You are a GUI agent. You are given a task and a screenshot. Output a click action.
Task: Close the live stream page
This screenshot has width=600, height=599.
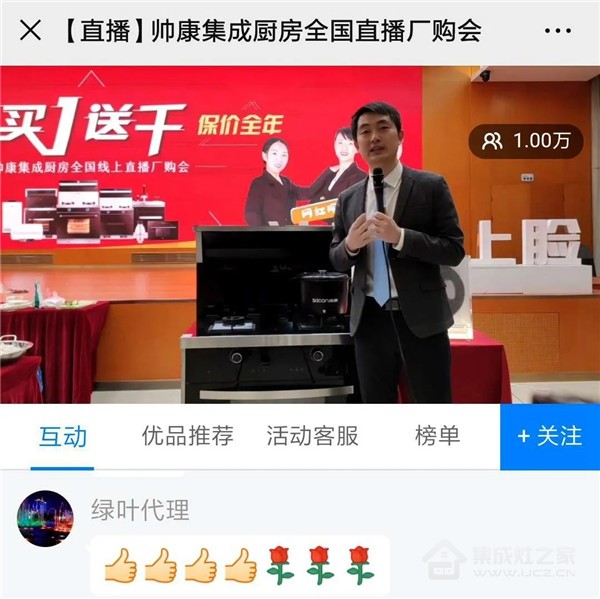(x=31, y=31)
